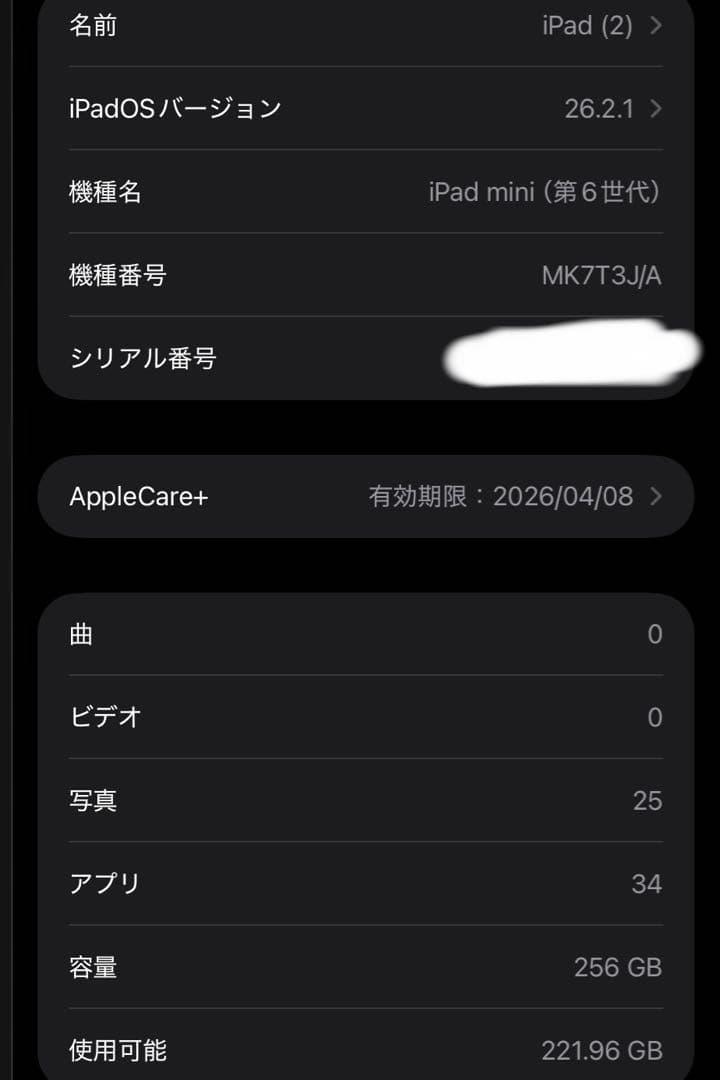Tap the chevron beside iPad (2)
The height and width of the screenshot is (1080, 720).
click(x=656, y=27)
